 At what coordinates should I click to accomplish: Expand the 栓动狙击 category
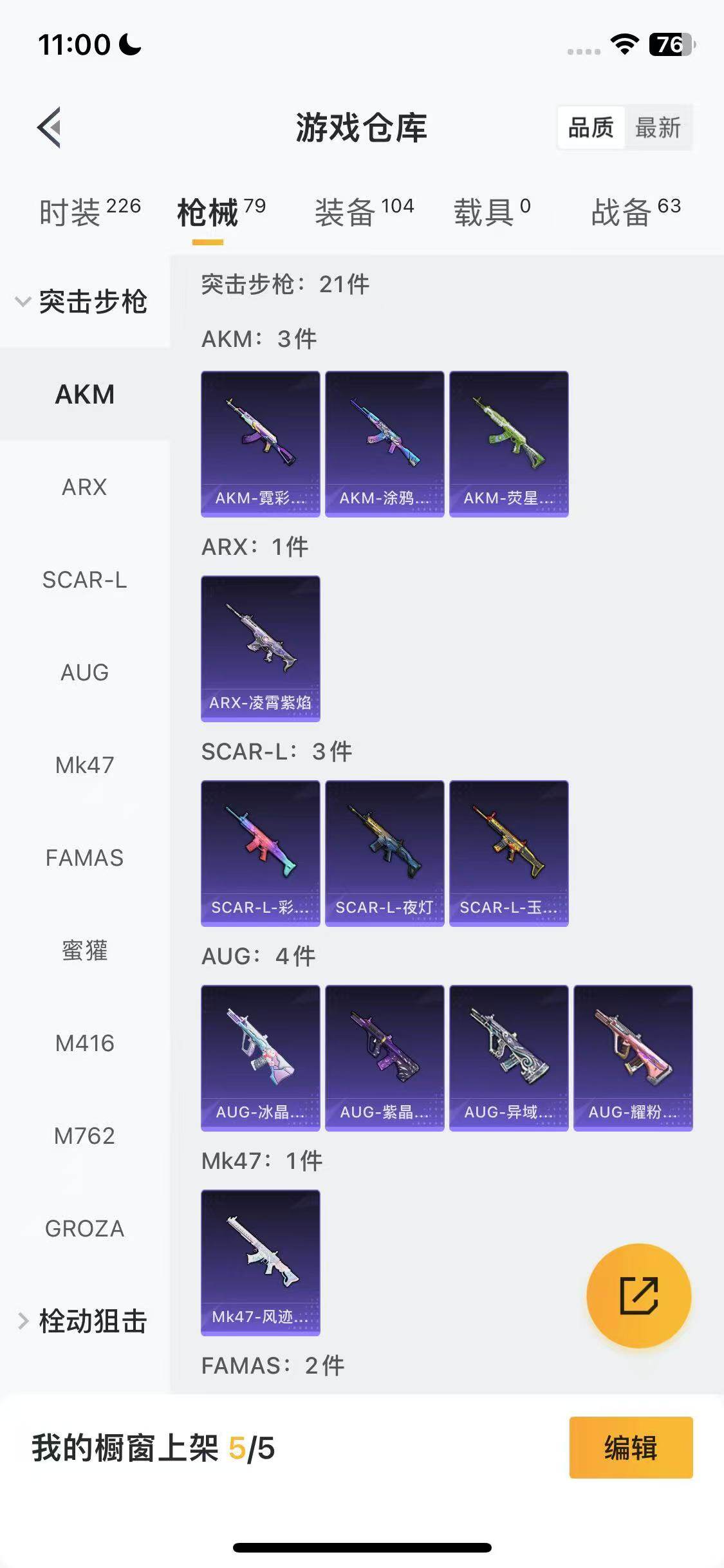(84, 1321)
